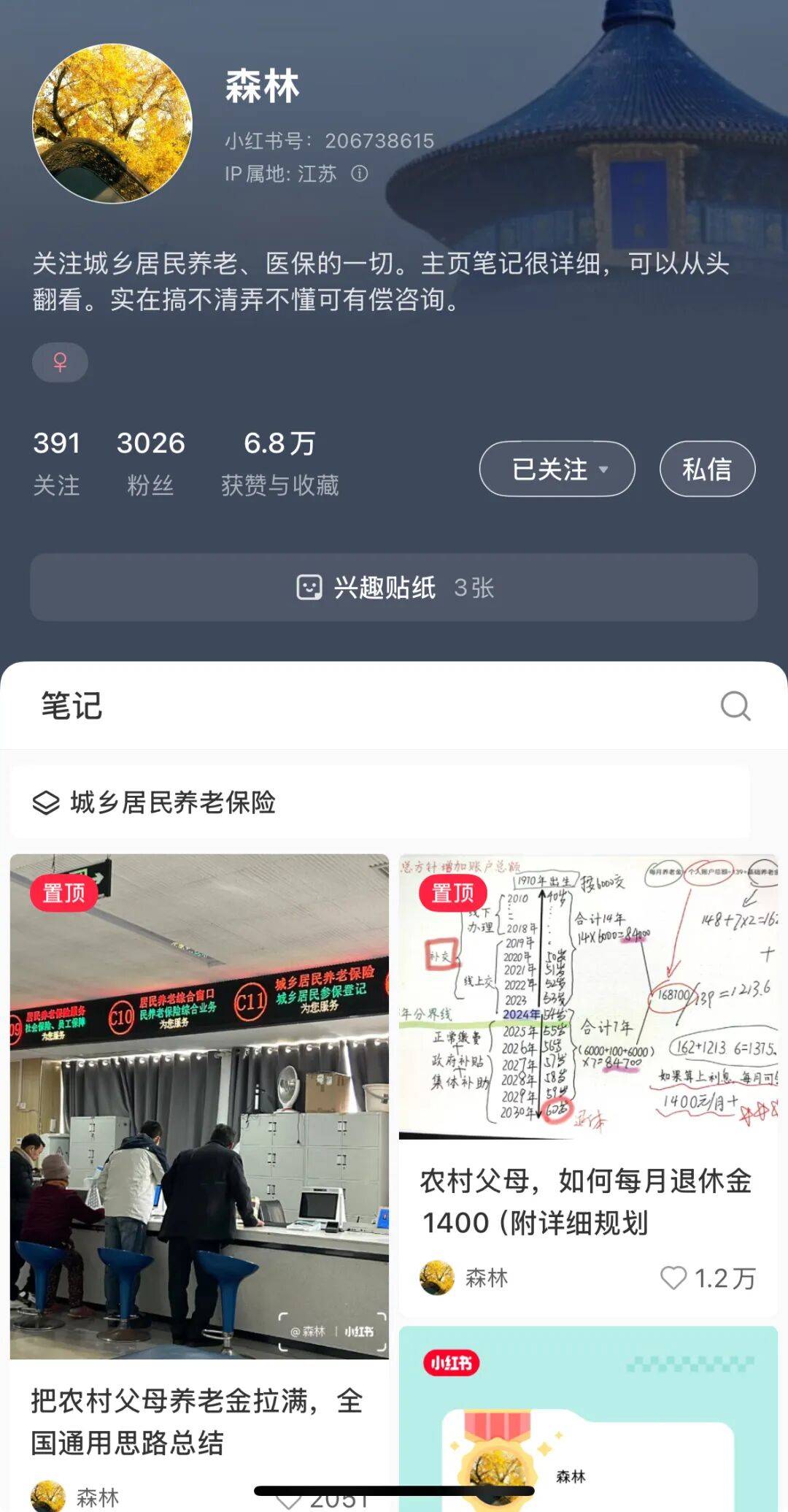This screenshot has height=1512, width=788.
Task: Tap the search icon in the notes section
Action: tap(736, 707)
